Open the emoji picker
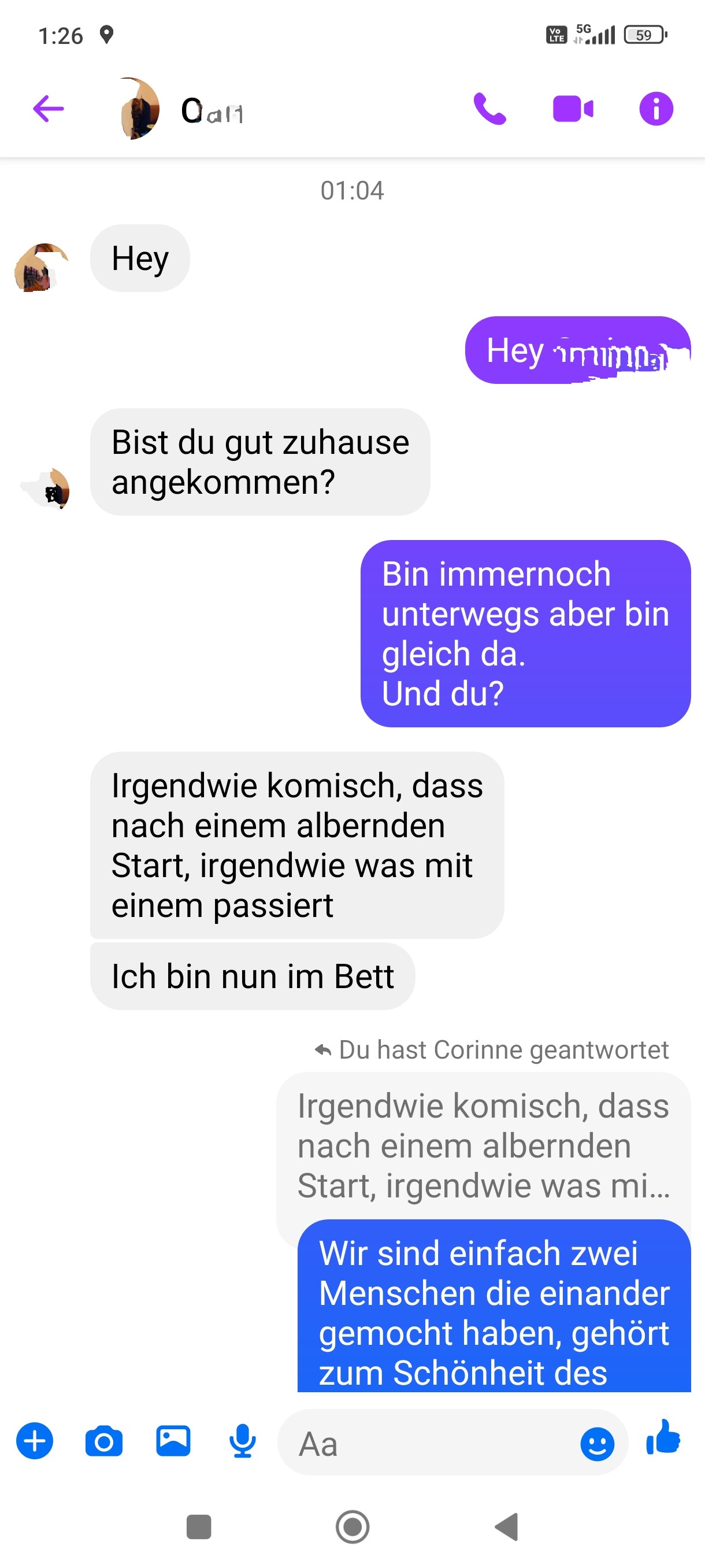 (x=597, y=1443)
